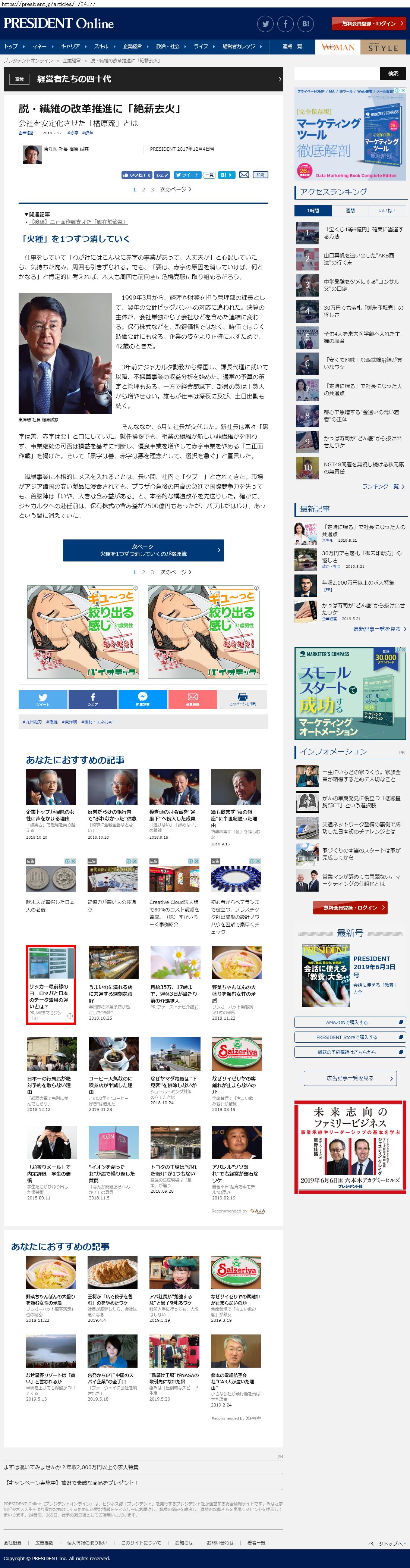Tap the 検索 search button
410x1568 pixels.
click(x=393, y=73)
